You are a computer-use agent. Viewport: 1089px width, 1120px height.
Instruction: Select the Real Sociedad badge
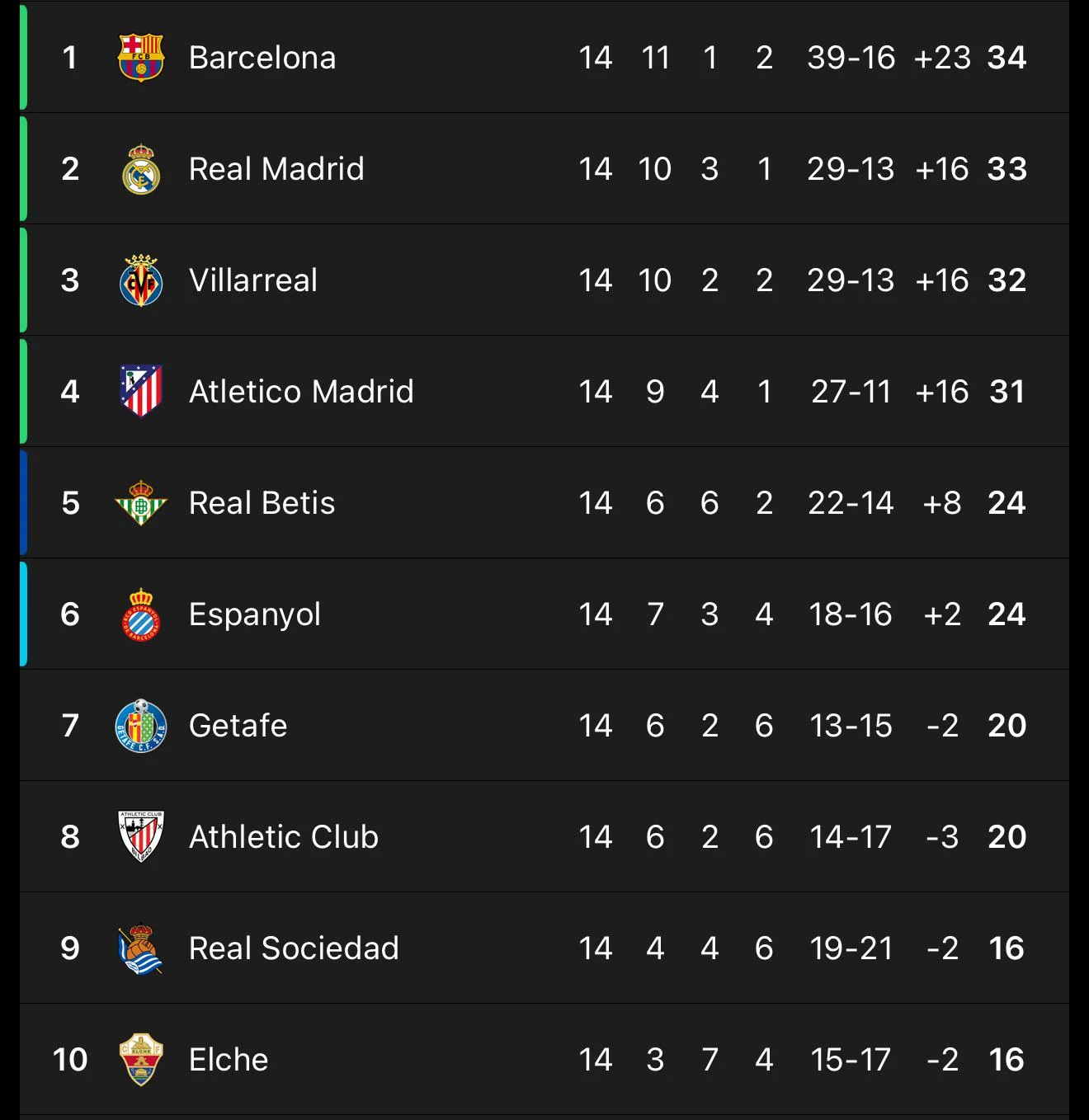pos(140,948)
